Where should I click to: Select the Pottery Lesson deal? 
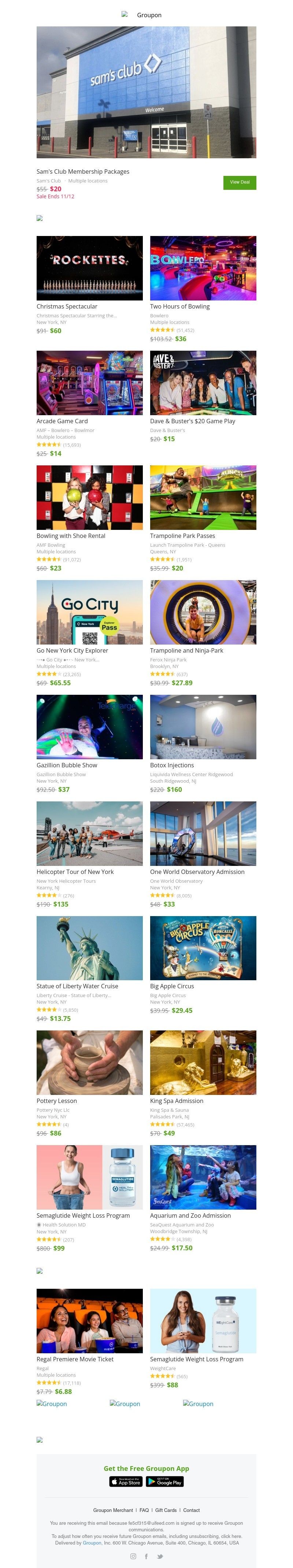[x=89, y=1062]
